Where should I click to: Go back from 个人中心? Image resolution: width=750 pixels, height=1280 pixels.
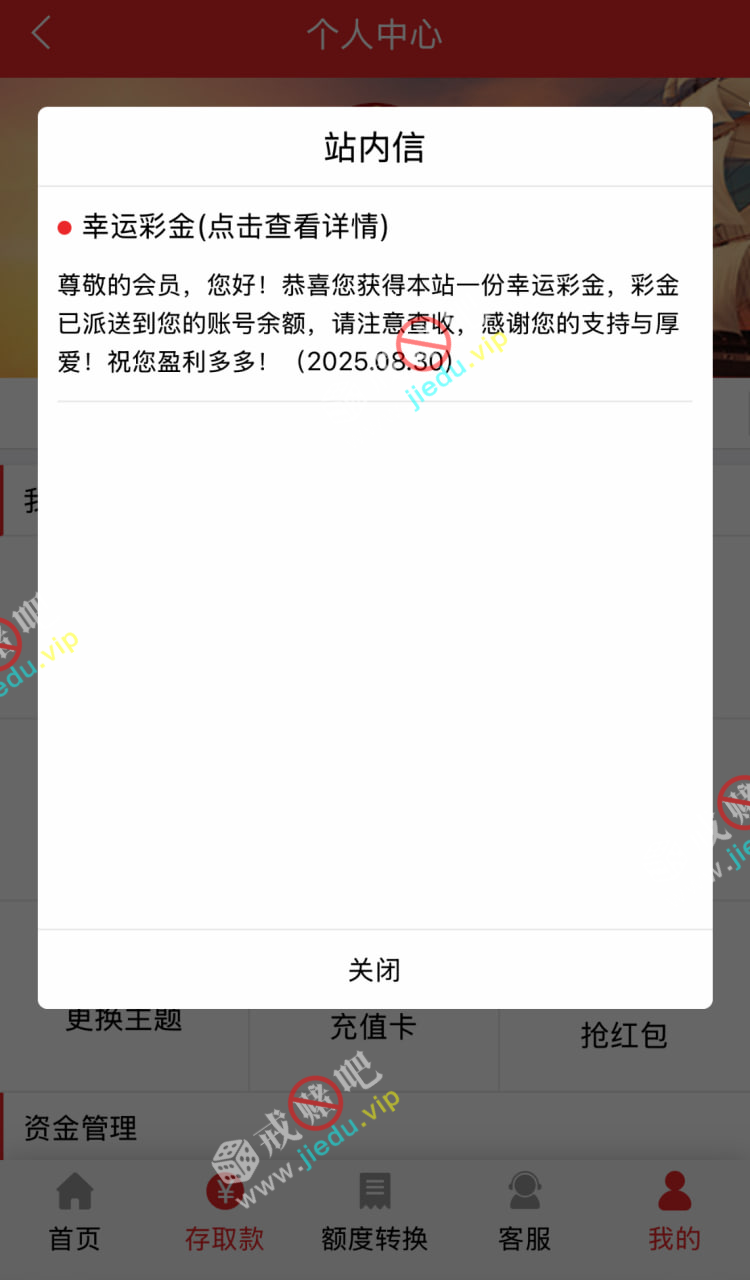pos(41,34)
